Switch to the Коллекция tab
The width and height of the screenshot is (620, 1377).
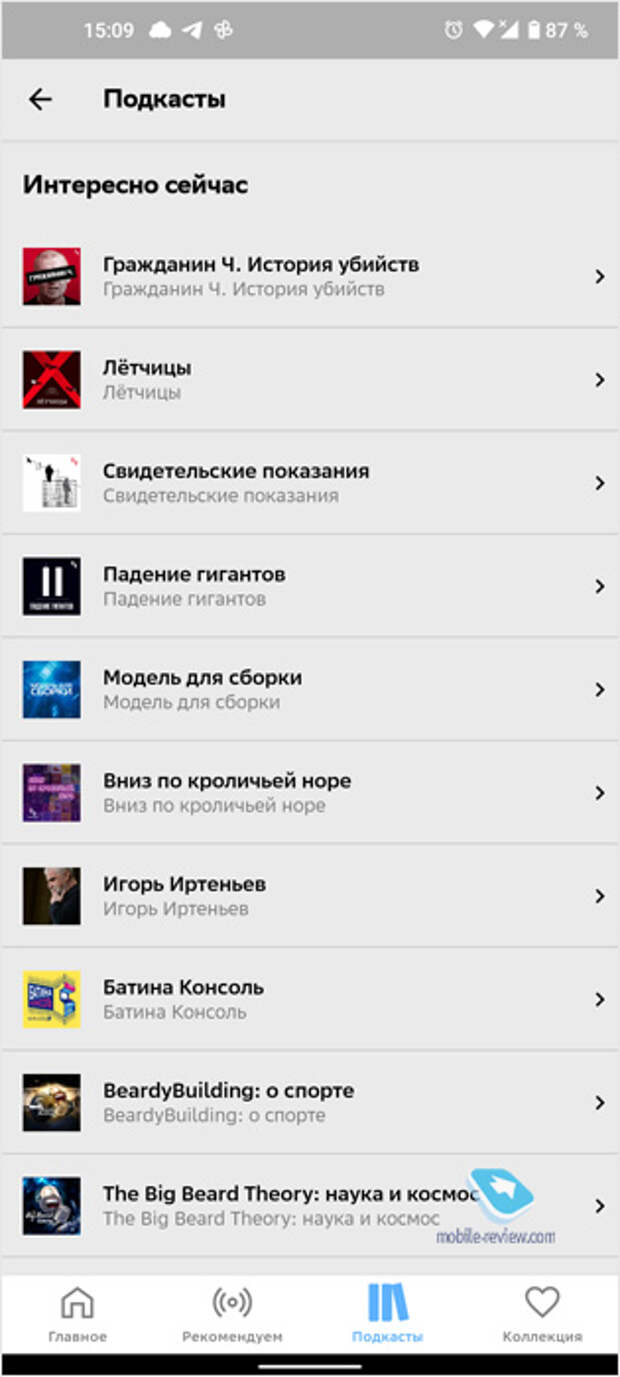(x=541, y=1314)
